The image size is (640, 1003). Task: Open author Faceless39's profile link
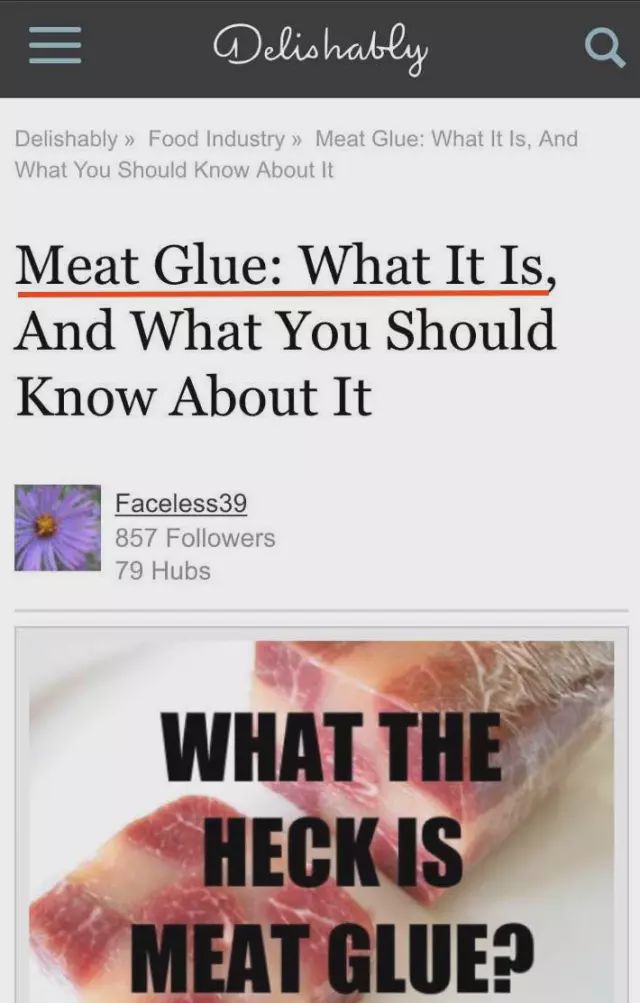[181, 503]
